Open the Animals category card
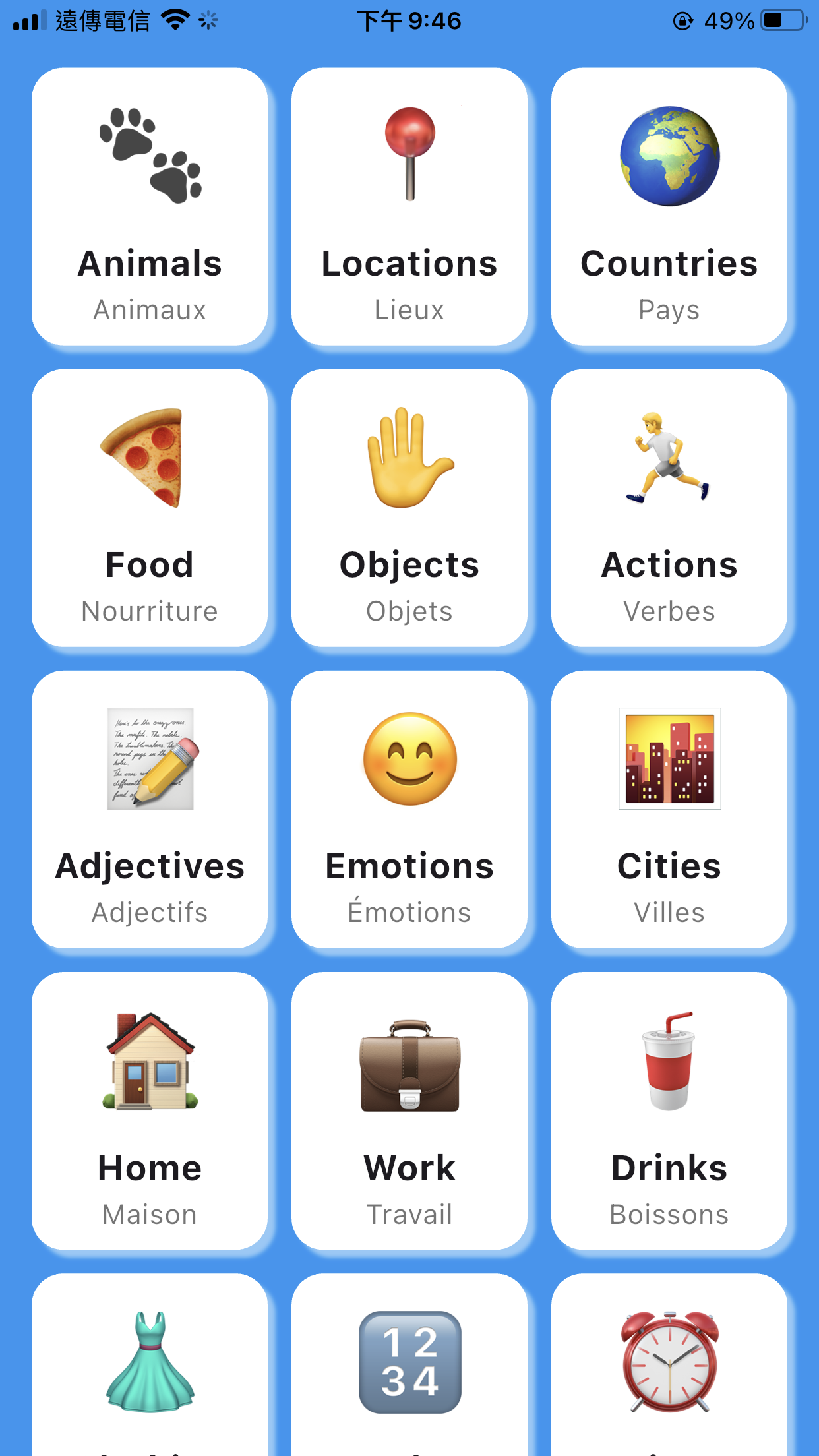 tap(150, 206)
